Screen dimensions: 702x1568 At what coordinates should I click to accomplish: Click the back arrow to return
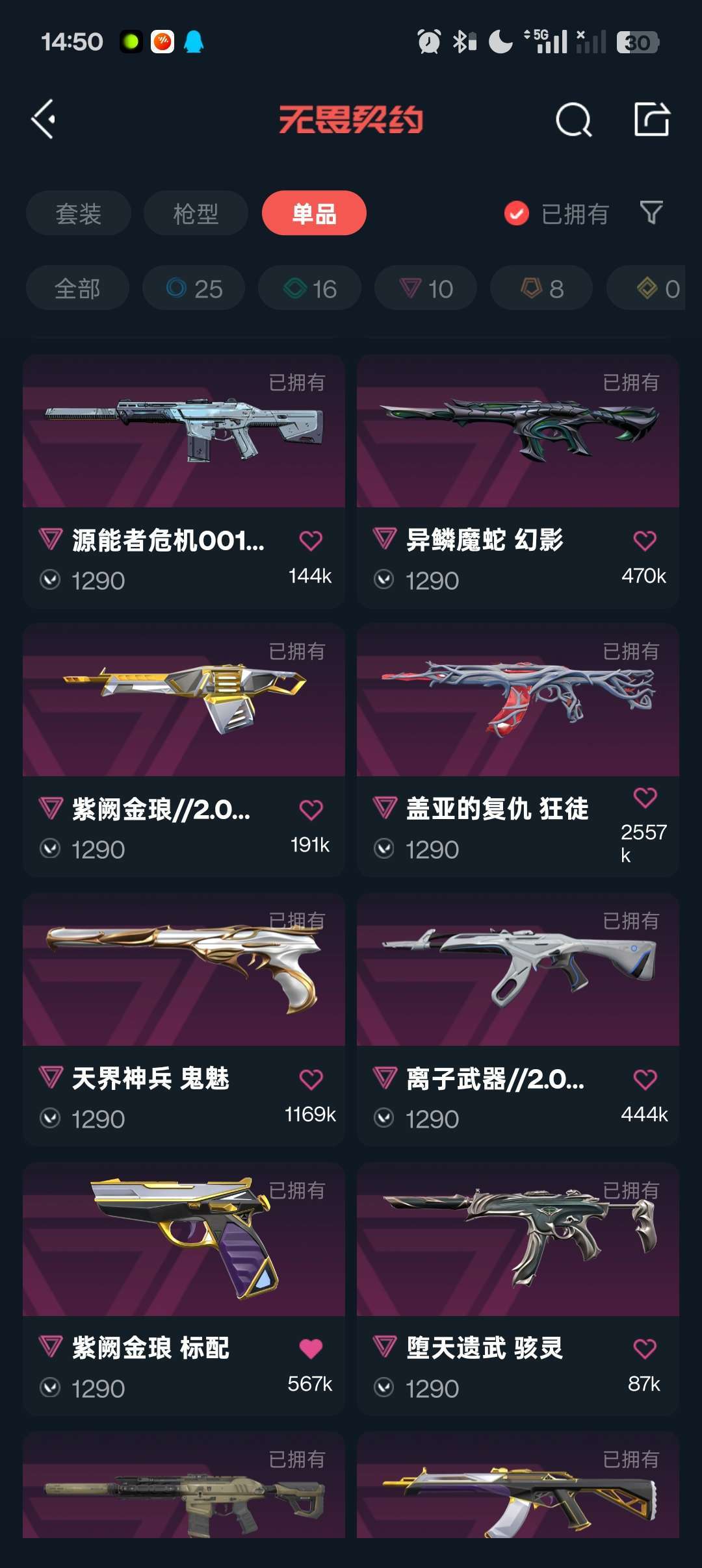point(43,119)
